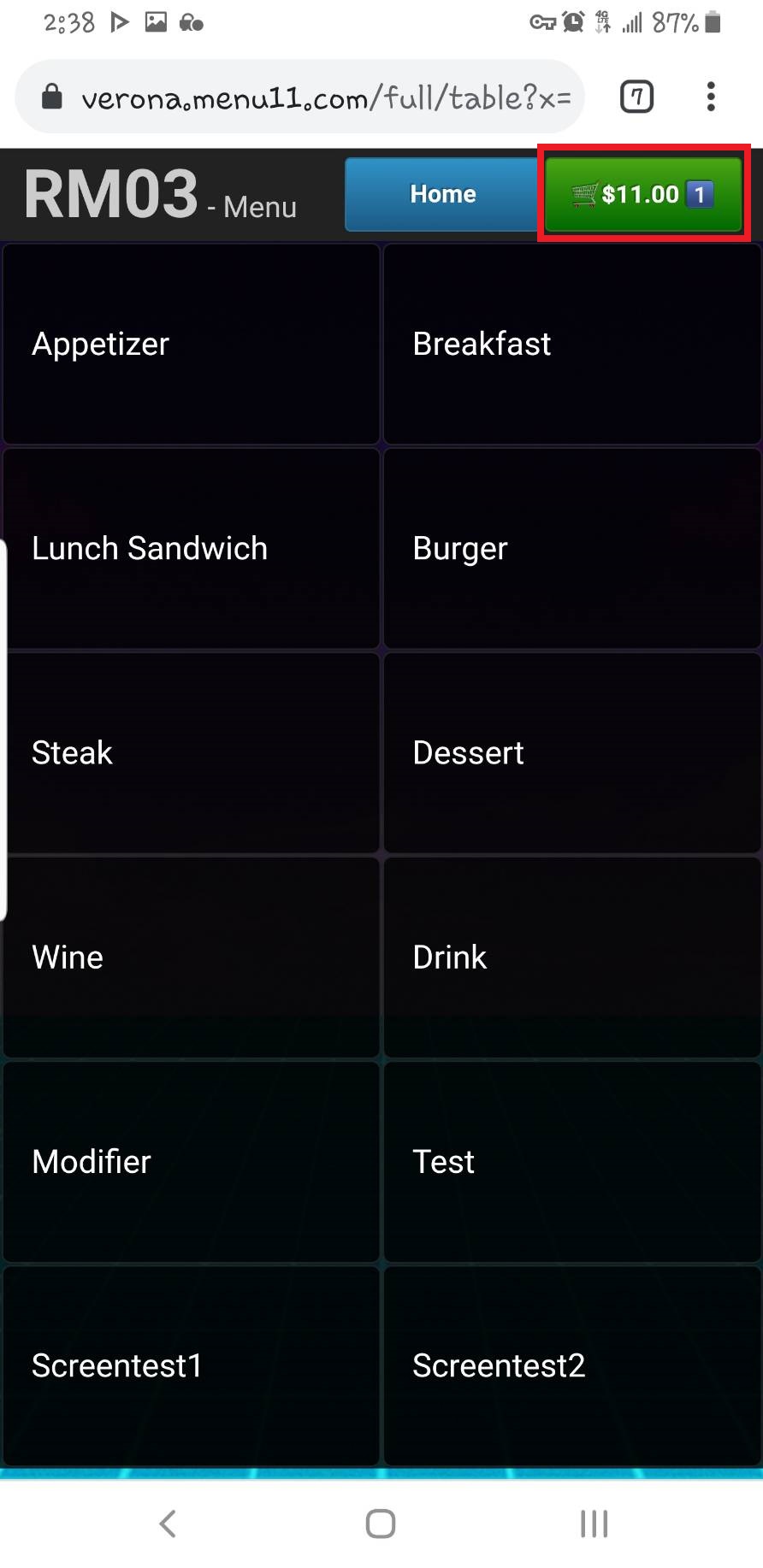Open the Wine category
763x1568 pixels.
(191, 957)
